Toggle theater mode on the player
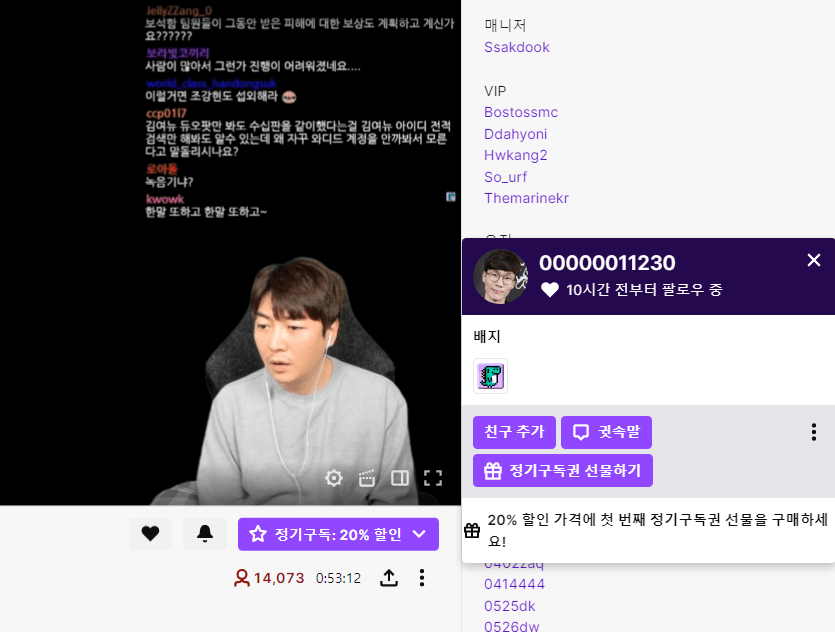 tap(400, 478)
